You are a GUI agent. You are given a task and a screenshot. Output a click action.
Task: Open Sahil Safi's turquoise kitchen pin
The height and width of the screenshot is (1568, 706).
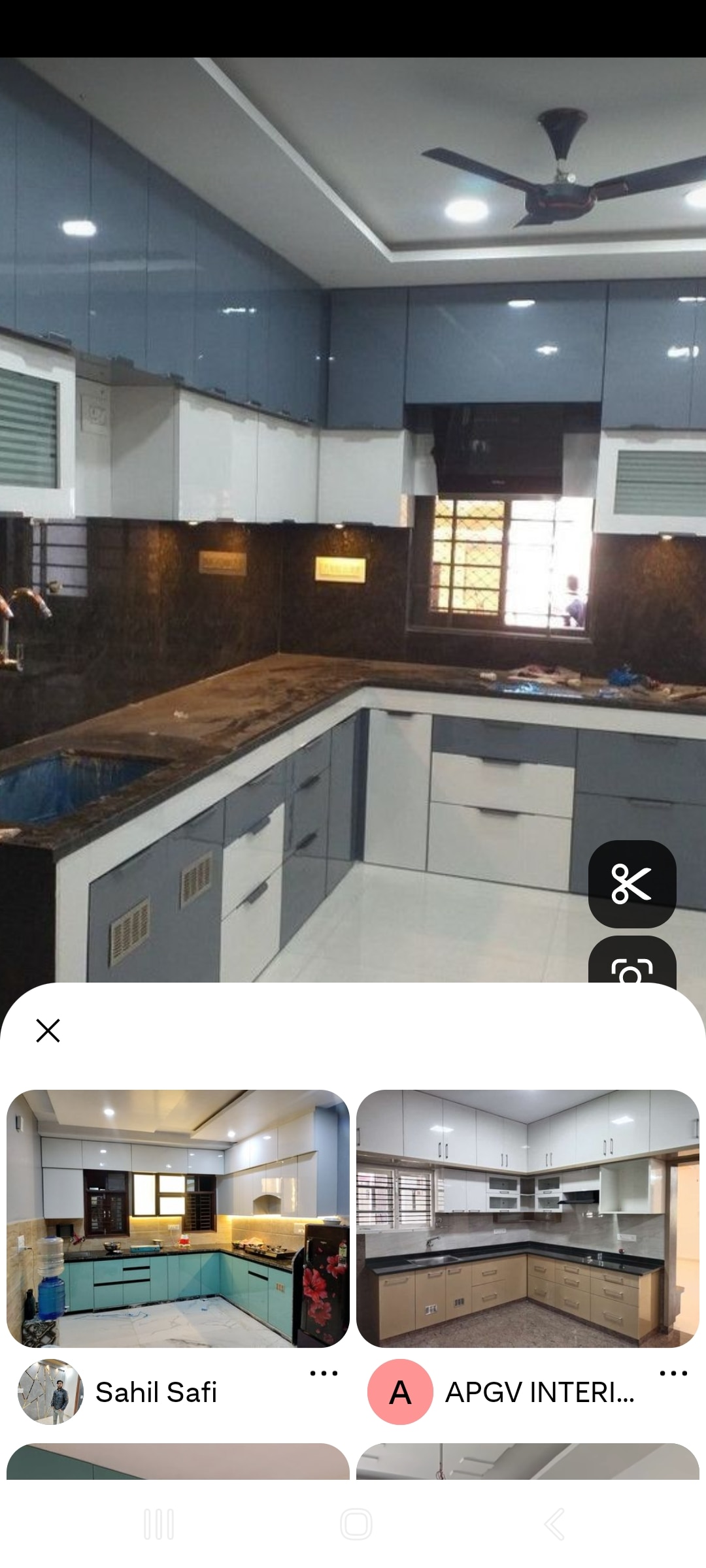click(178, 1218)
